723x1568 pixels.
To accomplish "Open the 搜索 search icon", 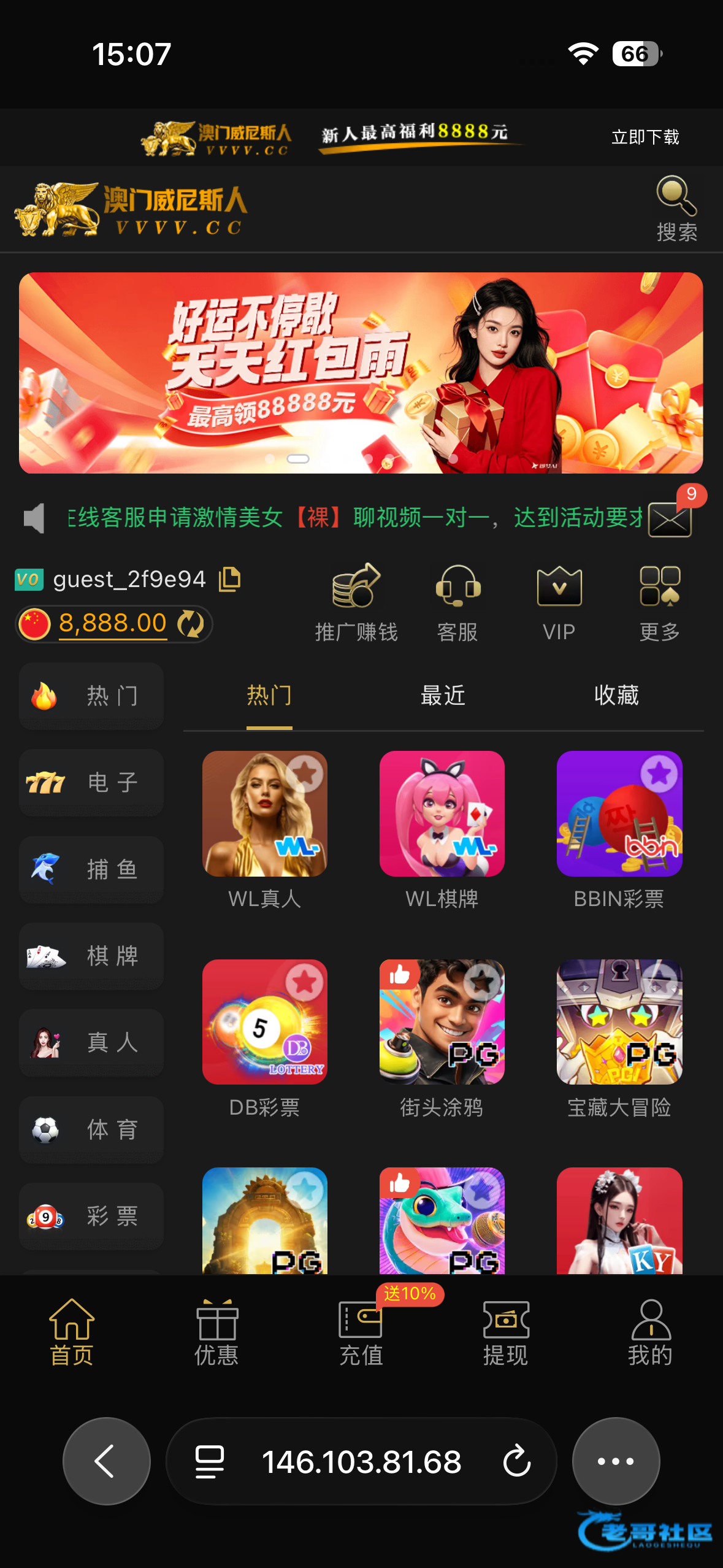I will [676, 208].
